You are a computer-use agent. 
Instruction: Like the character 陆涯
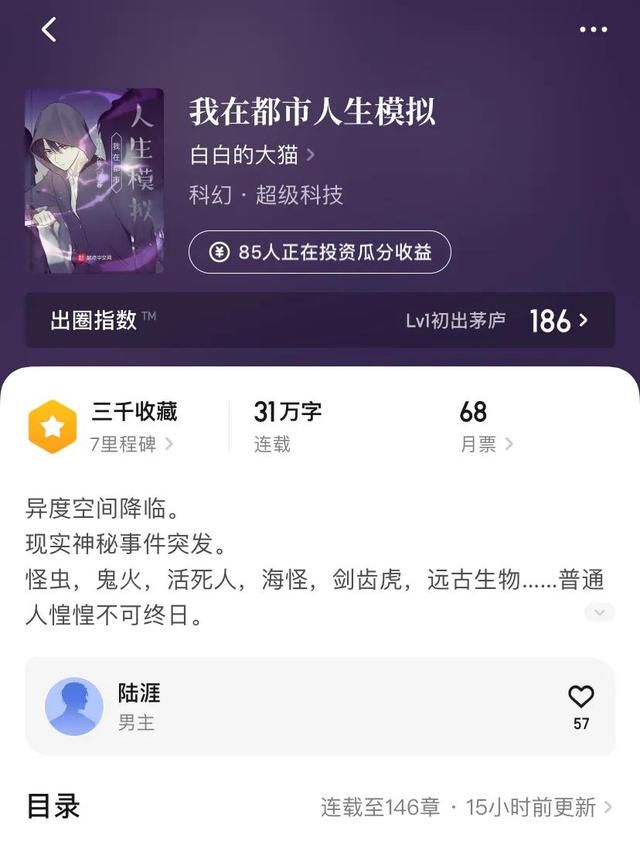pos(580,698)
